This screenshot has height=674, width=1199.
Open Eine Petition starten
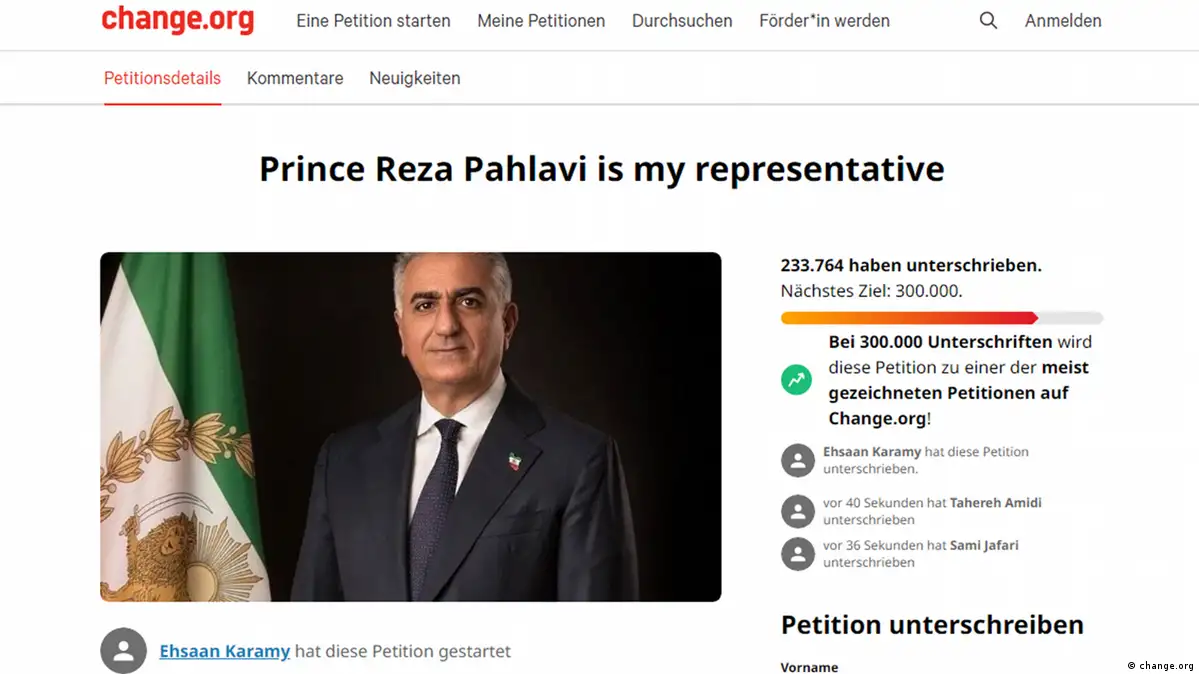[373, 21]
